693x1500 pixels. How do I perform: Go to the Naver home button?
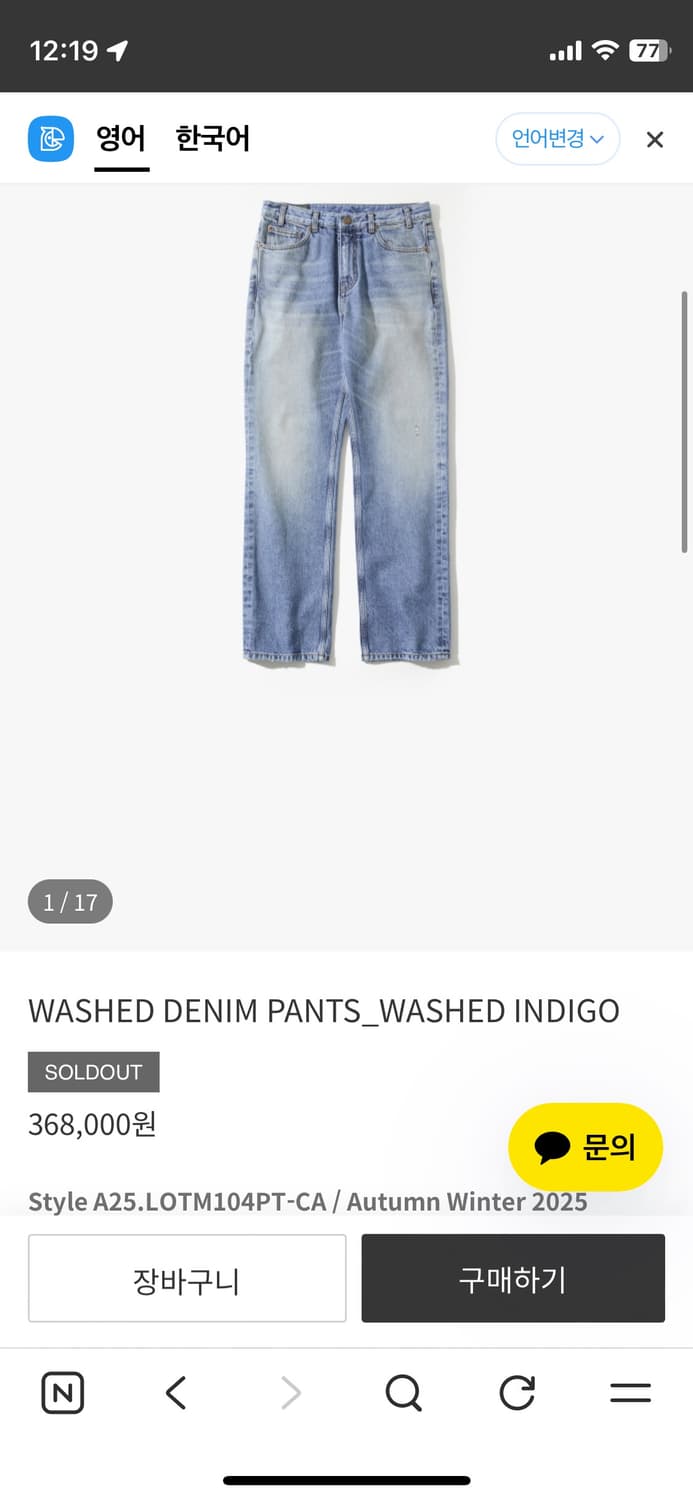[62, 1393]
